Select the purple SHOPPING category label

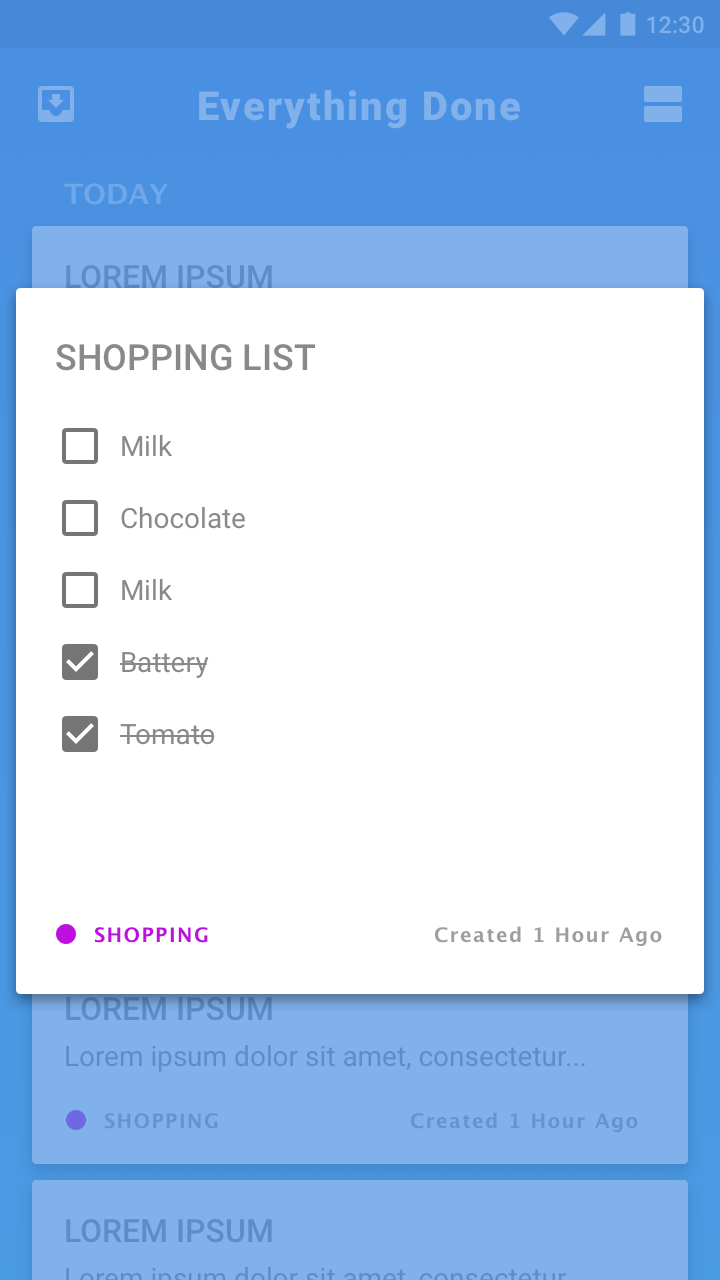pos(151,935)
